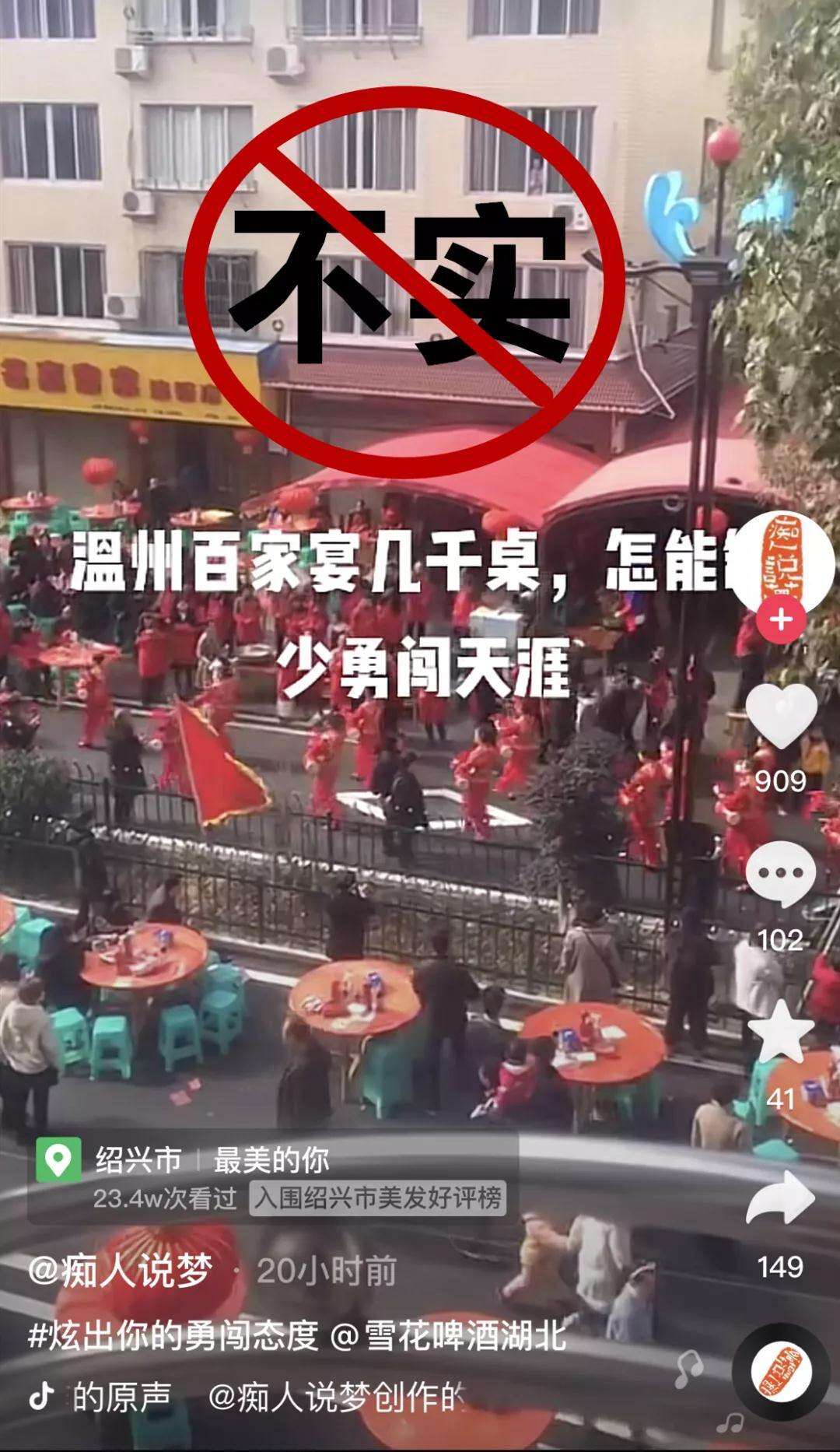840x1452 pixels.
Task: Add the video to favorites with the star icon
Action: click(x=781, y=1033)
